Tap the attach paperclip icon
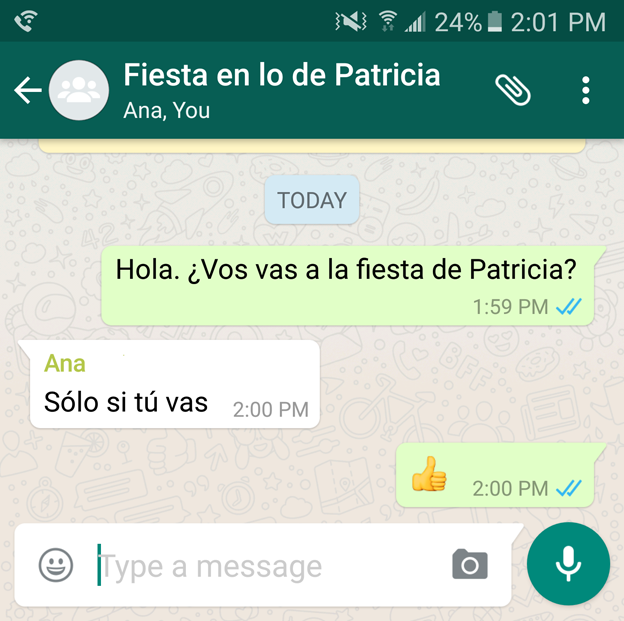The width and height of the screenshot is (624, 621). 513,90
